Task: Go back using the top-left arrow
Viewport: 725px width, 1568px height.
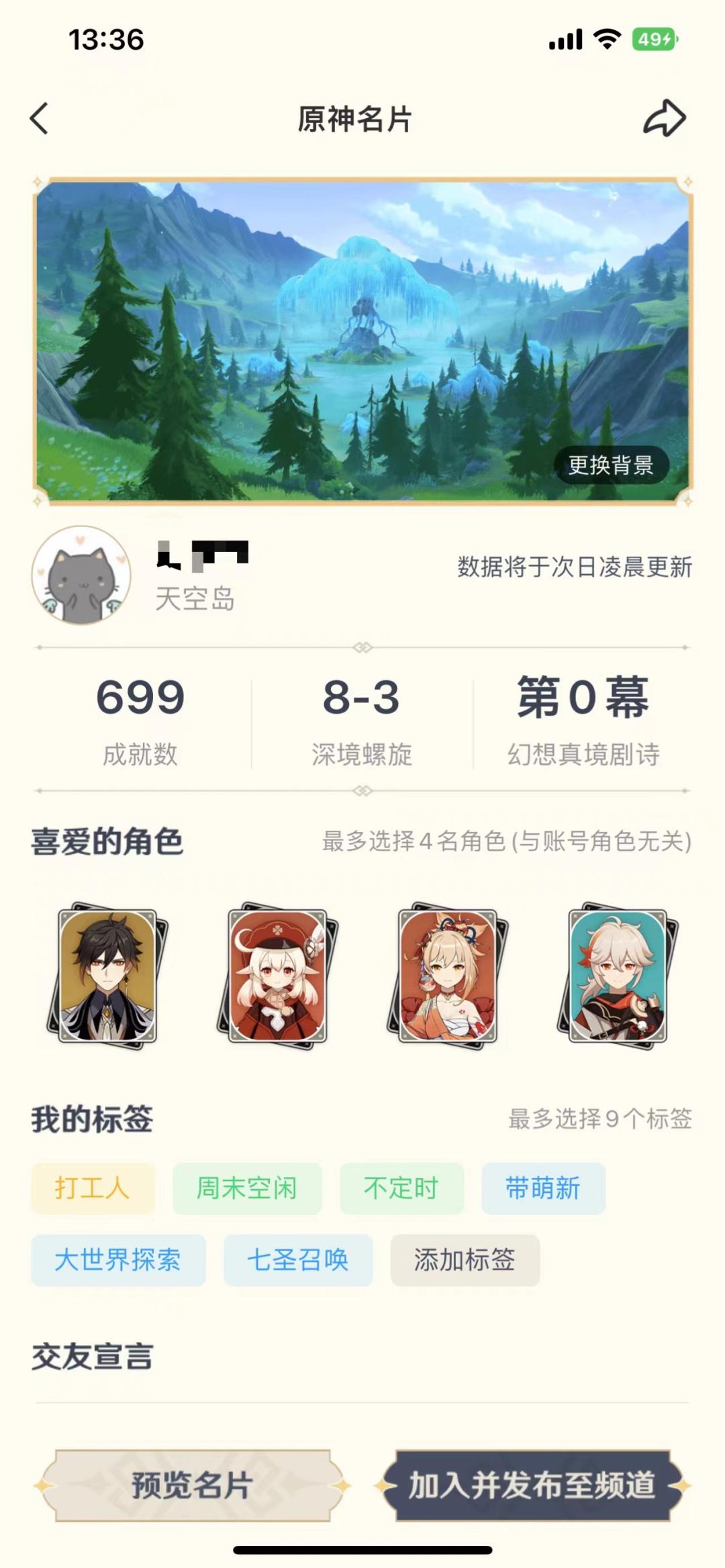Action: click(x=40, y=119)
